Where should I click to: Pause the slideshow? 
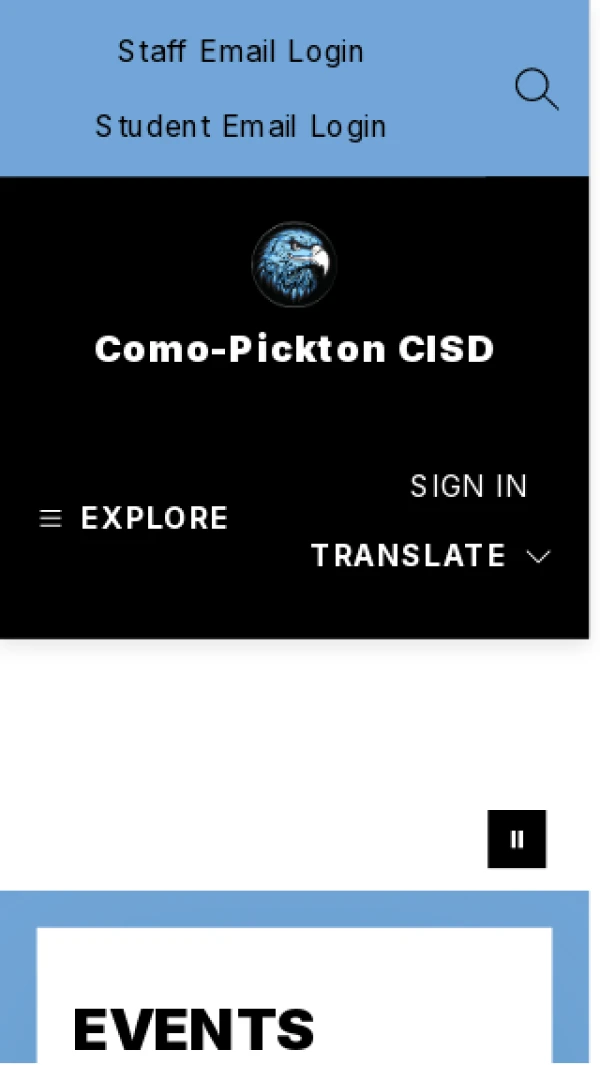point(517,839)
